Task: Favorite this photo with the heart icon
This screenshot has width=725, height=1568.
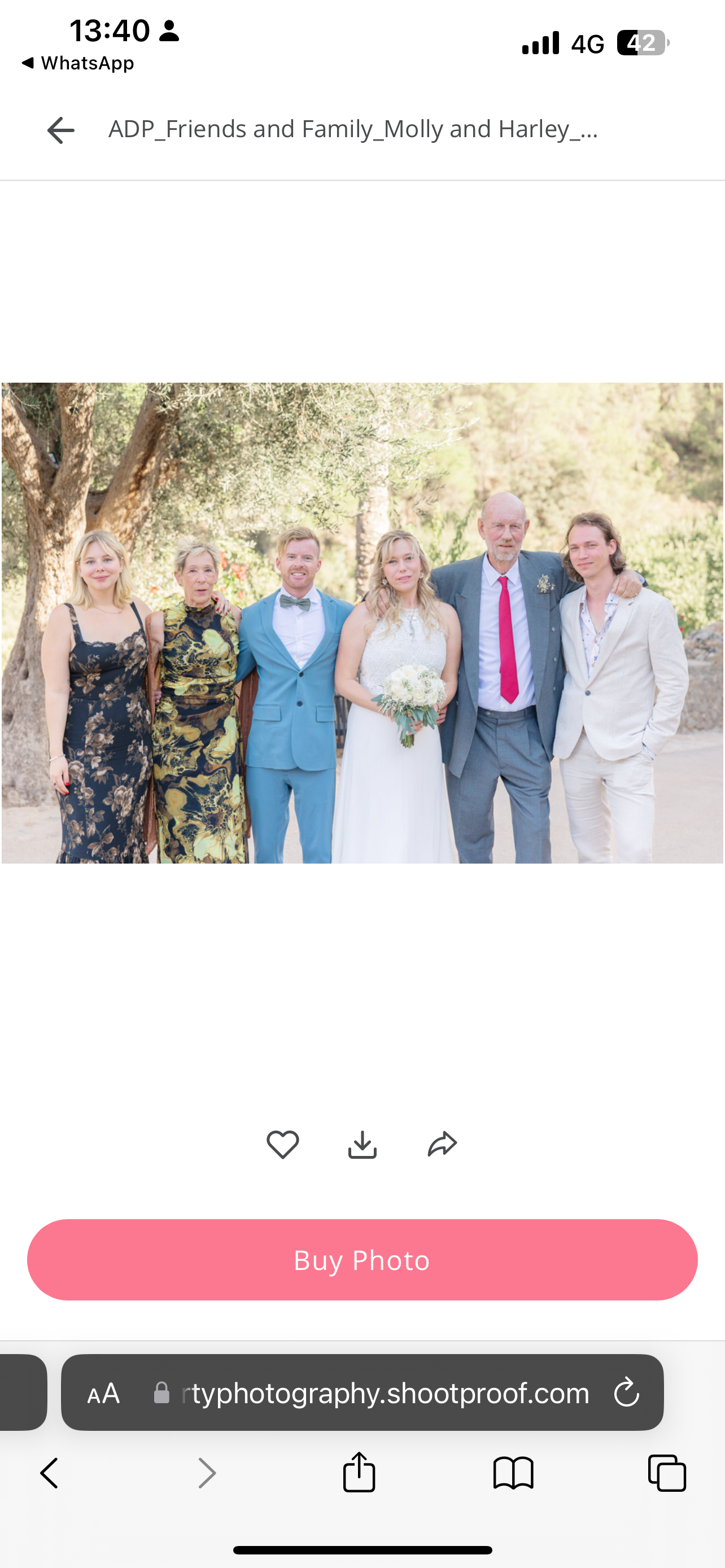Action: (282, 1144)
